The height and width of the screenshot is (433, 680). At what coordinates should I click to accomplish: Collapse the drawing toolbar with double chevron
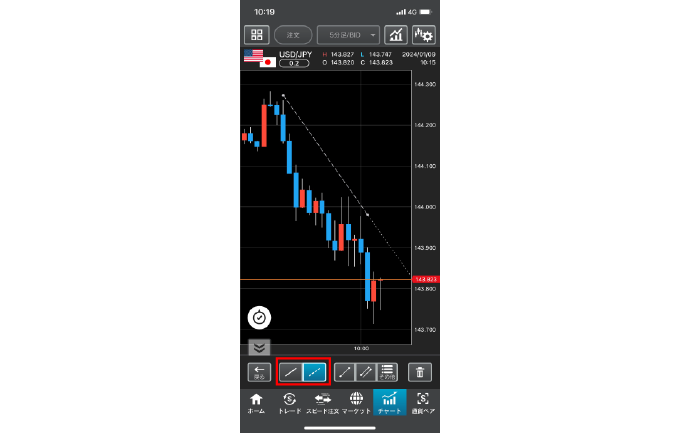(258, 347)
